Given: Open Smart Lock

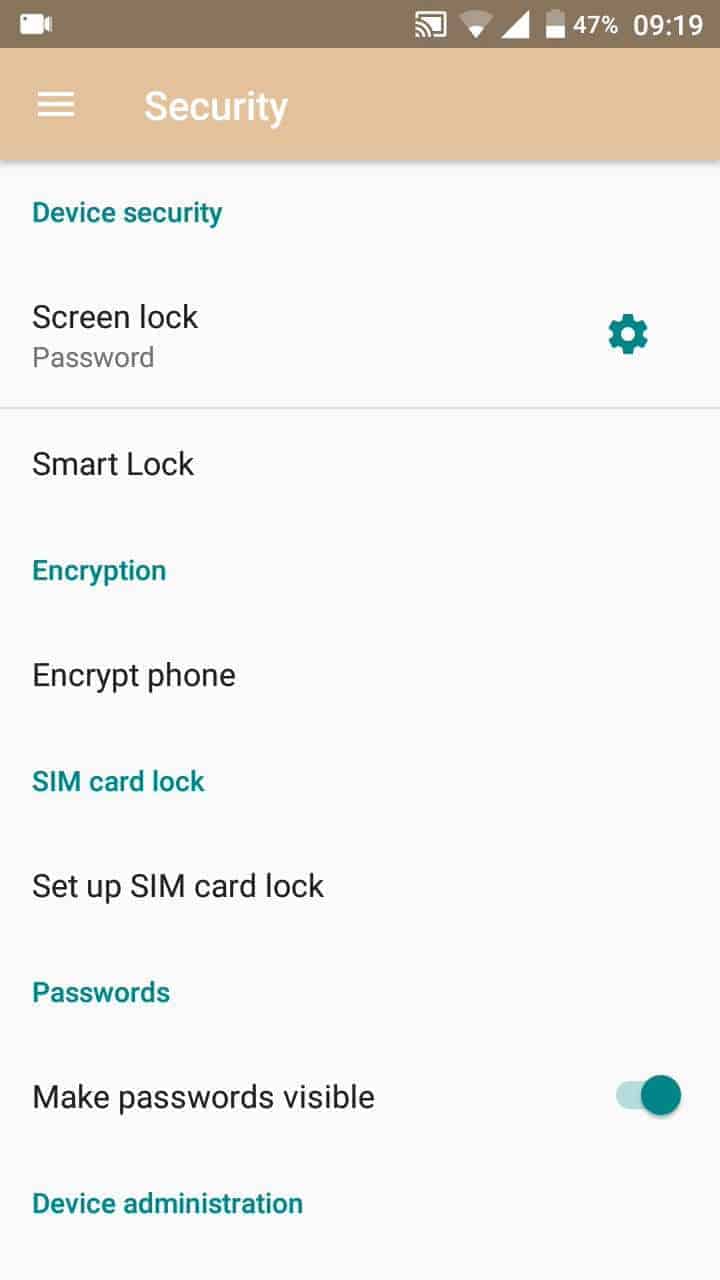Looking at the screenshot, I should [360, 464].
